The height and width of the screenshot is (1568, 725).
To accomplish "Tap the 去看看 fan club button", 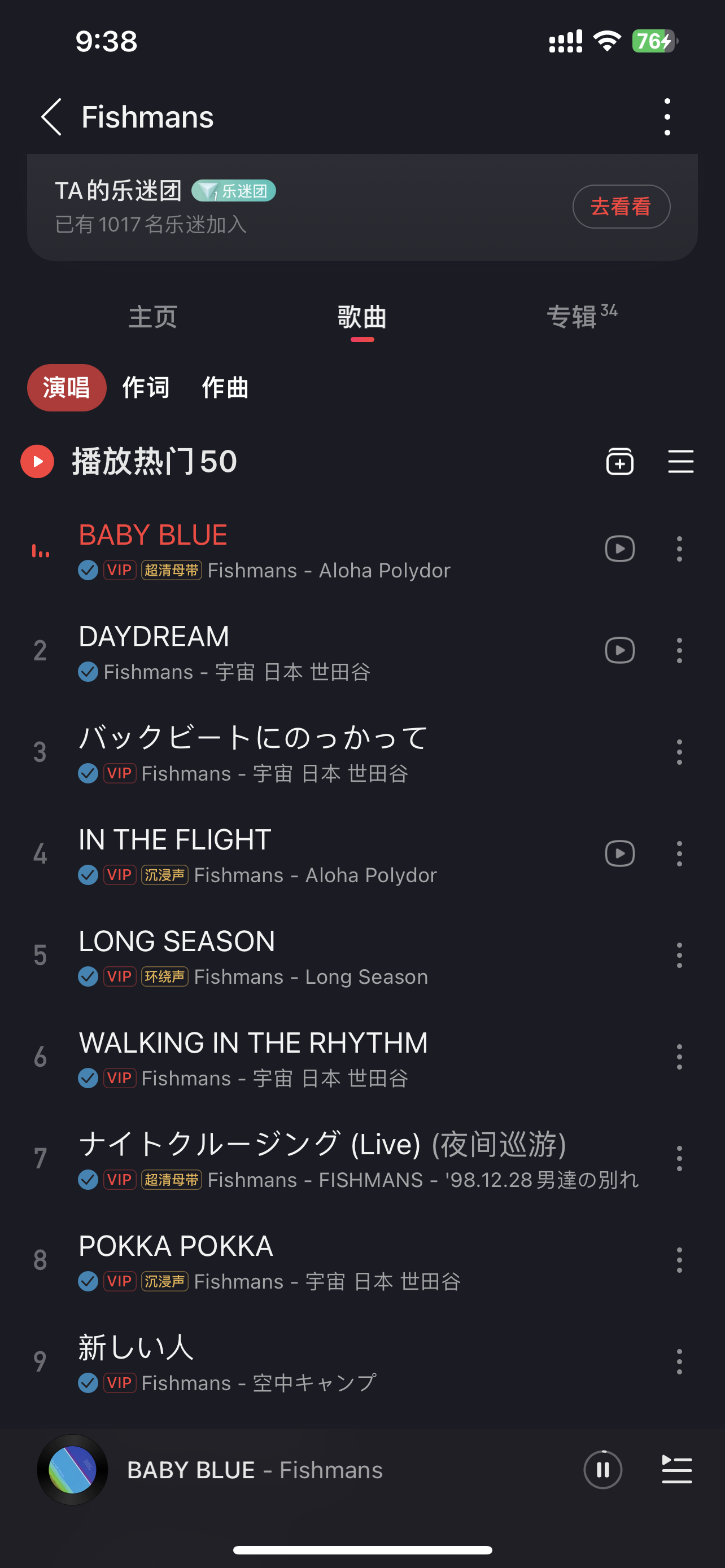I will click(621, 207).
